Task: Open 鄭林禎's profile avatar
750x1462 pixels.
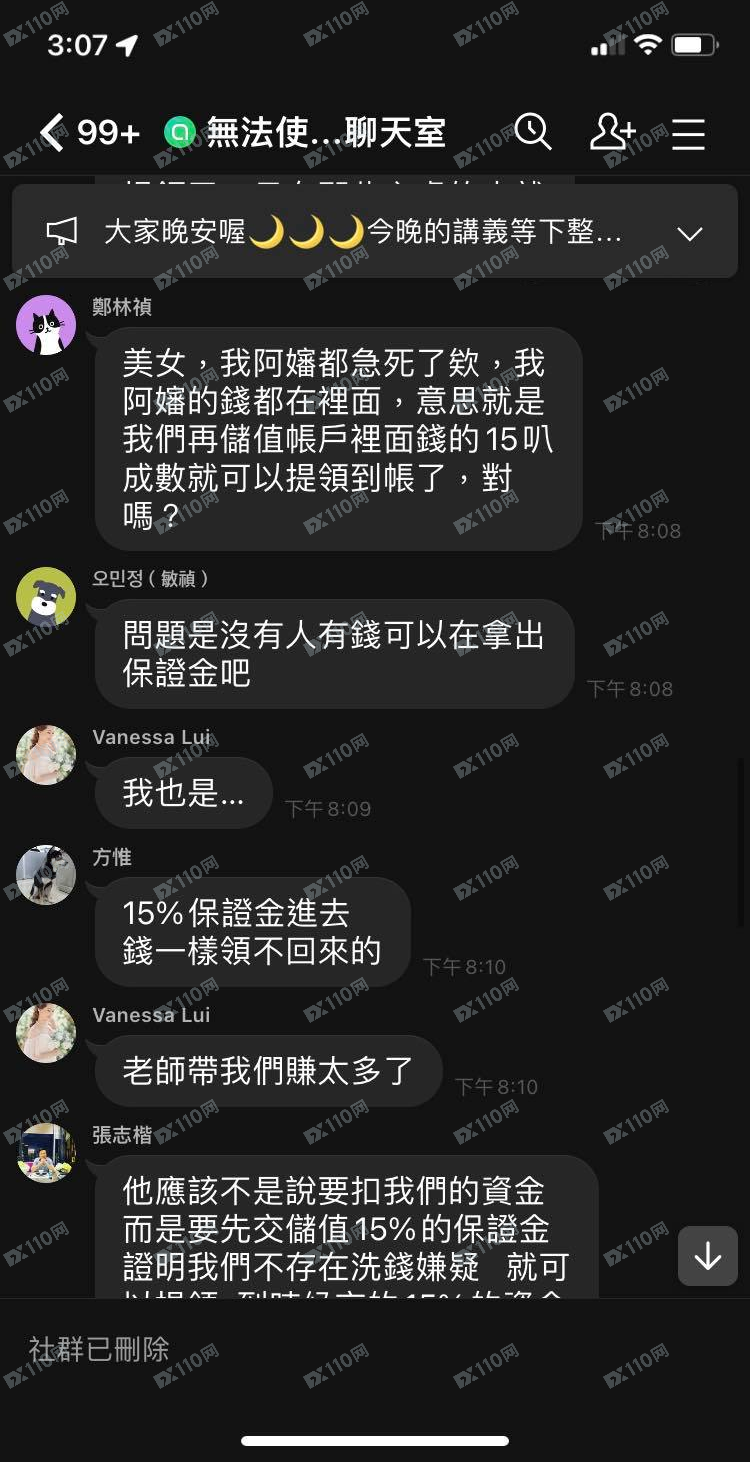Action: [x=46, y=325]
